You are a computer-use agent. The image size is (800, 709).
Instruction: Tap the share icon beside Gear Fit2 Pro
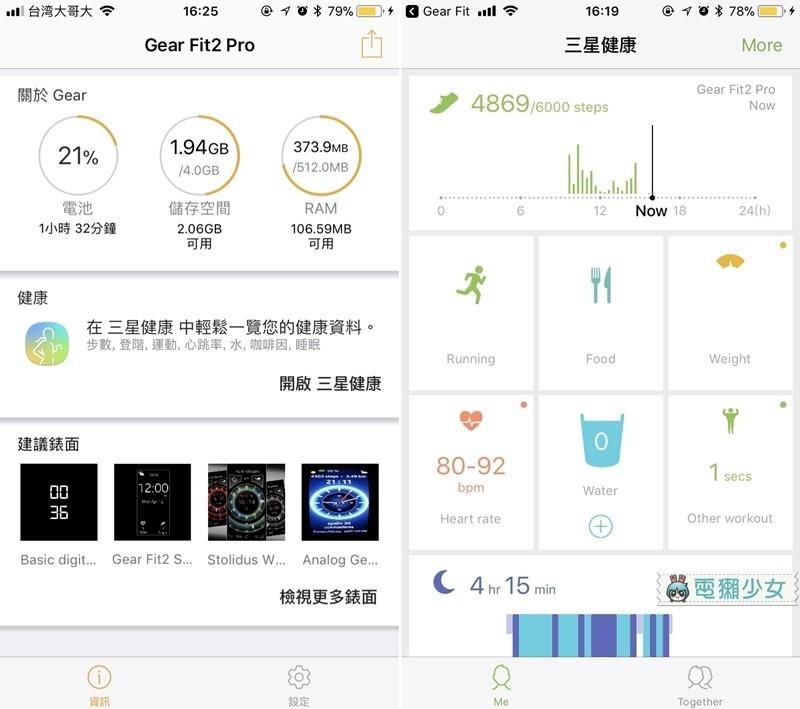pyautogui.click(x=371, y=44)
